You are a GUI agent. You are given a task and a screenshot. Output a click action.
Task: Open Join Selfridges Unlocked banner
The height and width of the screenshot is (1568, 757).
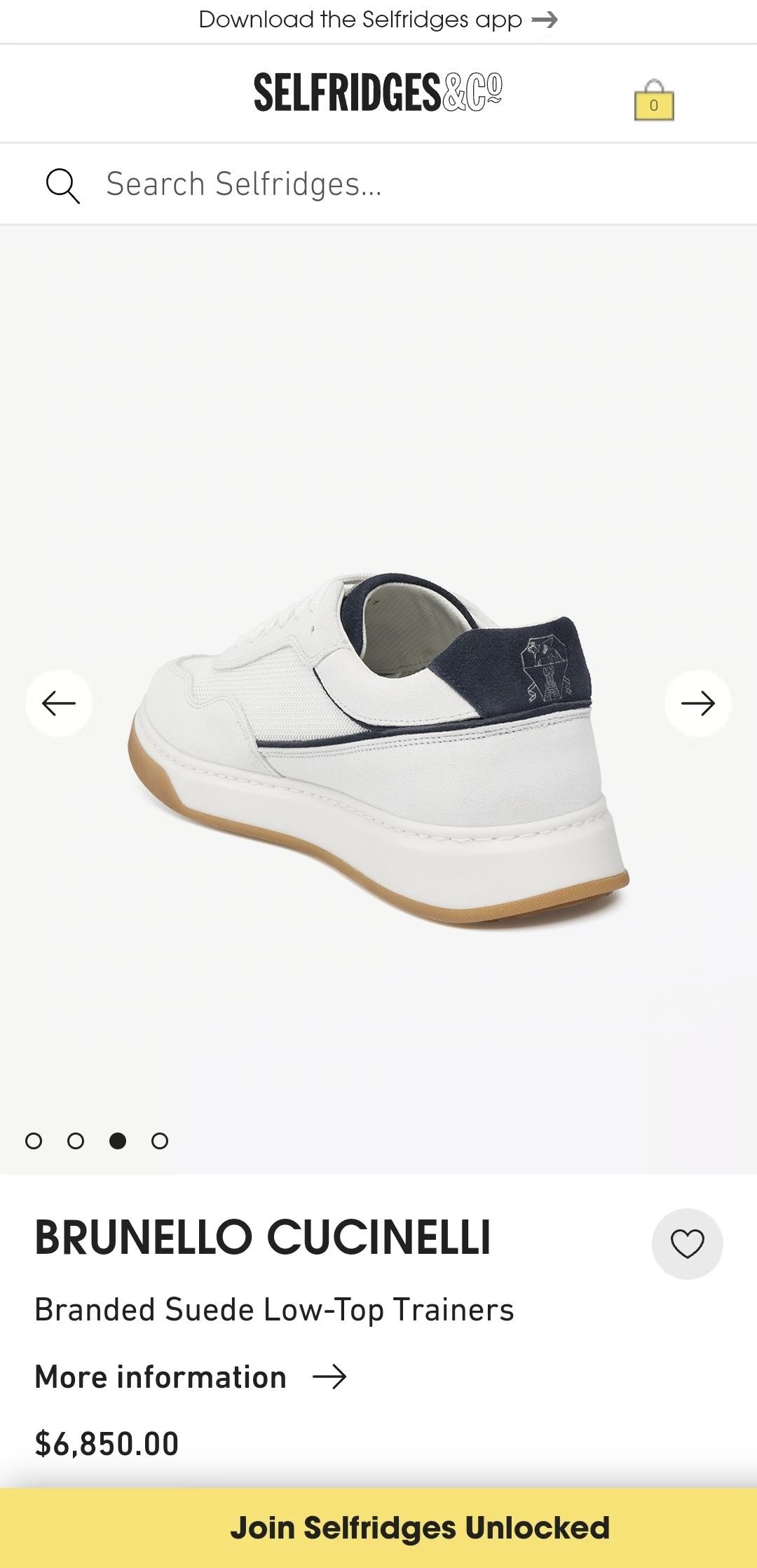pyautogui.click(x=419, y=1528)
